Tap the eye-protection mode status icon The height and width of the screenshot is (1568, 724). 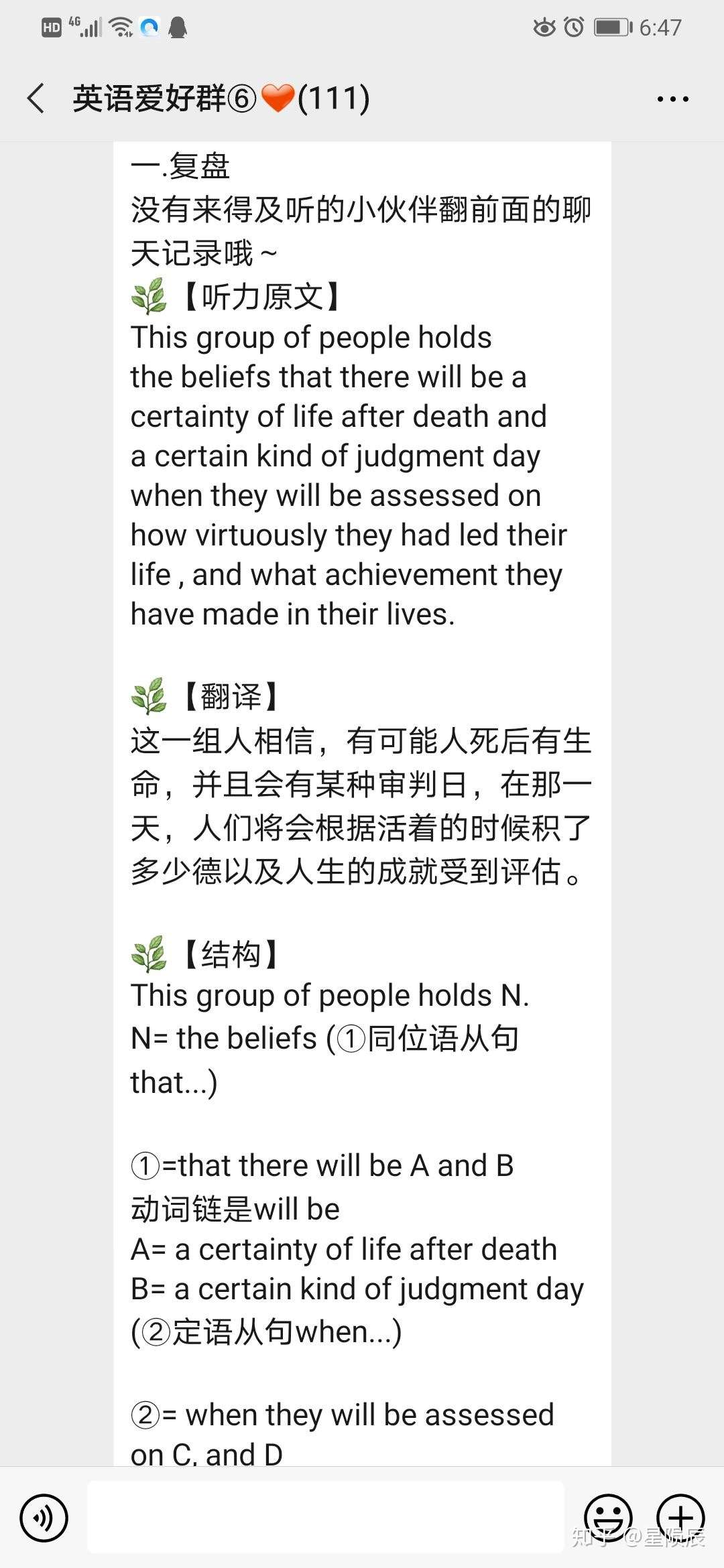tap(544, 27)
